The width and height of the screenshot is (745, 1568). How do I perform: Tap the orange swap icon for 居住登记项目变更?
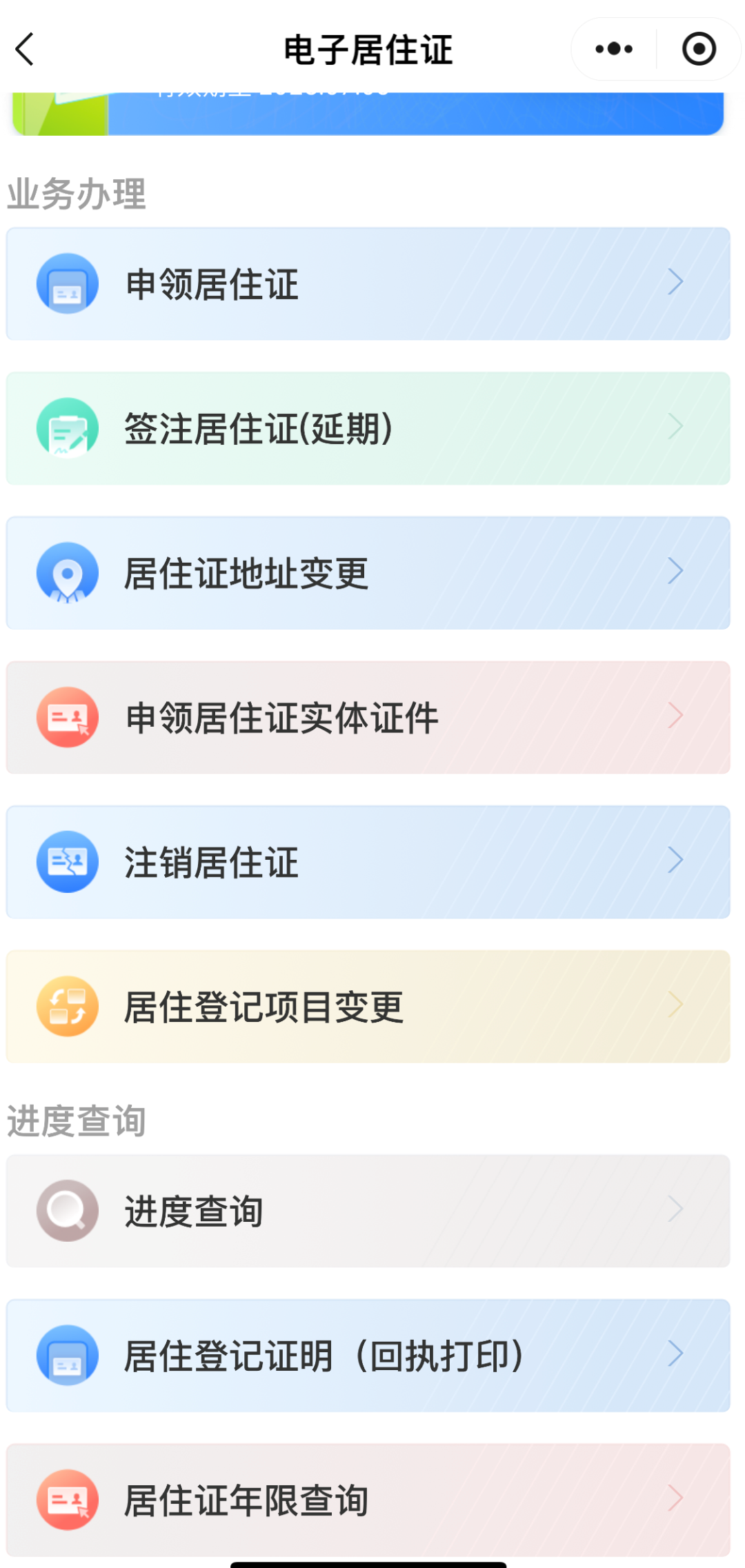pyautogui.click(x=67, y=1006)
